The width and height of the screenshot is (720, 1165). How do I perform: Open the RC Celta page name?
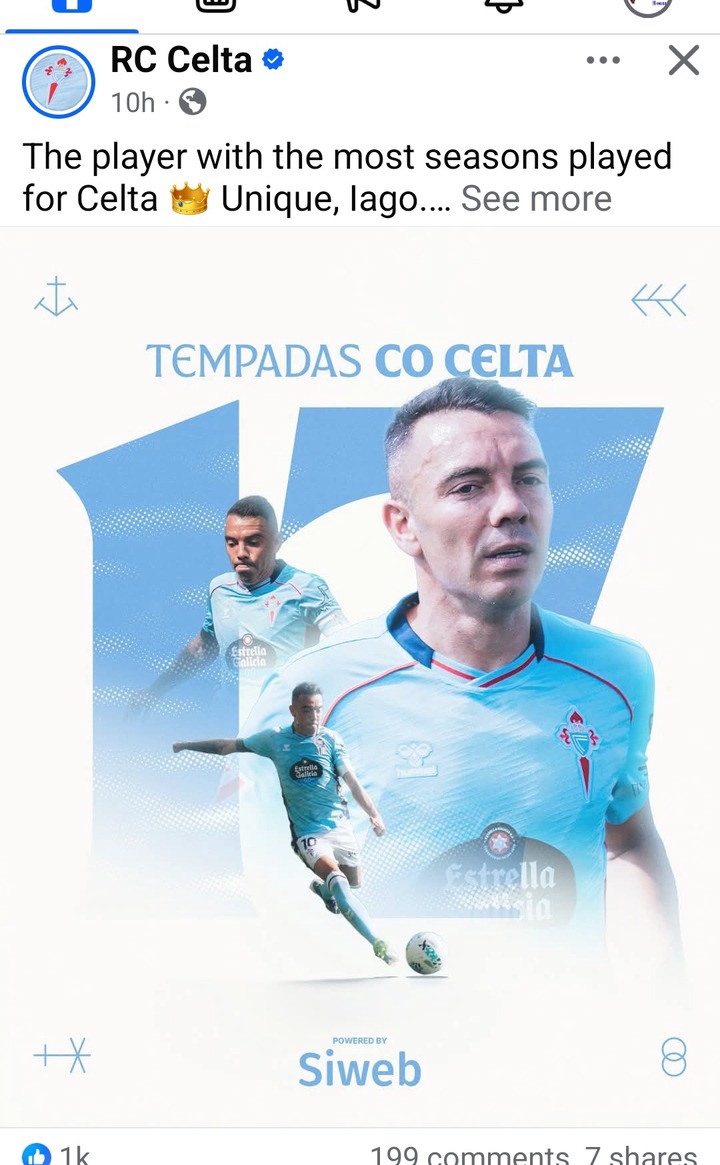tap(181, 60)
